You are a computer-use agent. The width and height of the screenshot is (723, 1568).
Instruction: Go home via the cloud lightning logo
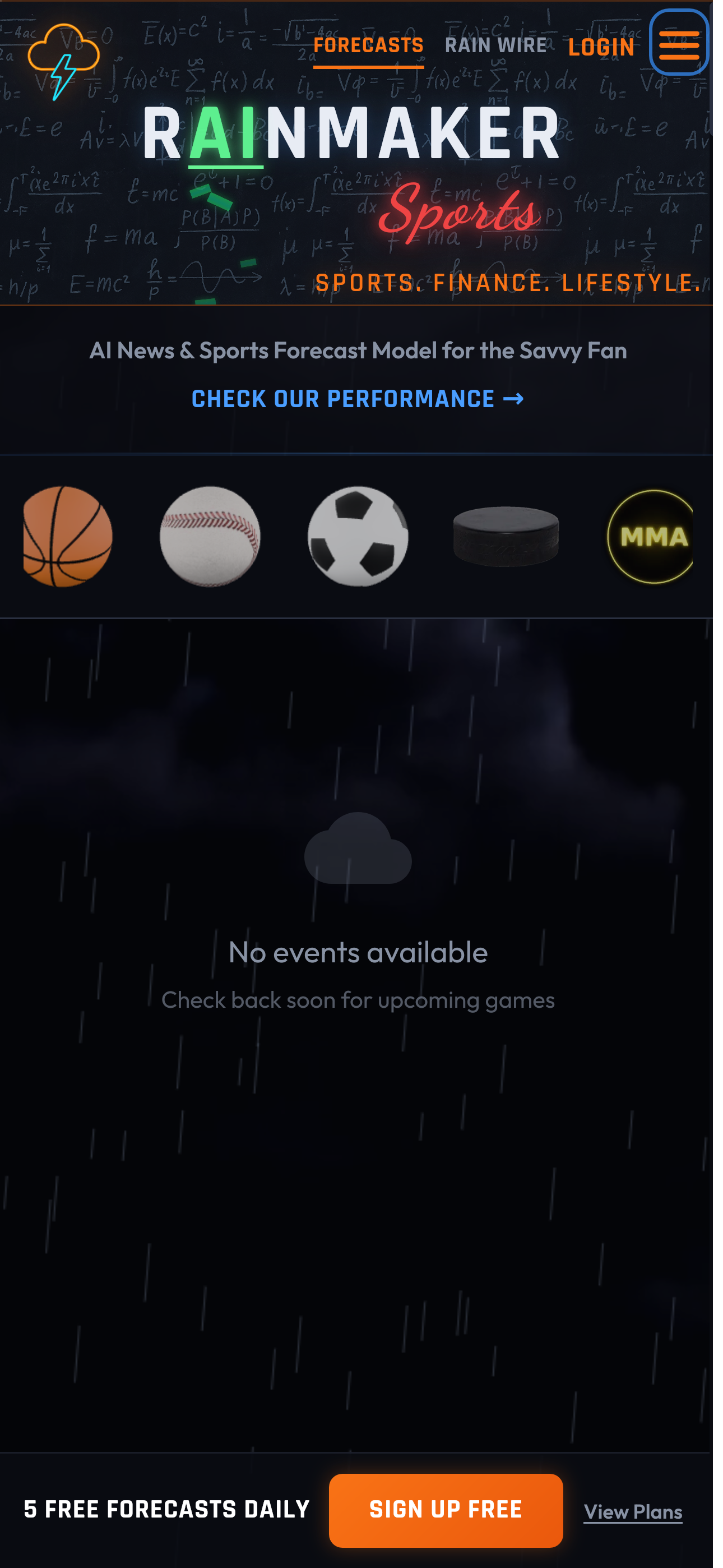[x=63, y=61]
